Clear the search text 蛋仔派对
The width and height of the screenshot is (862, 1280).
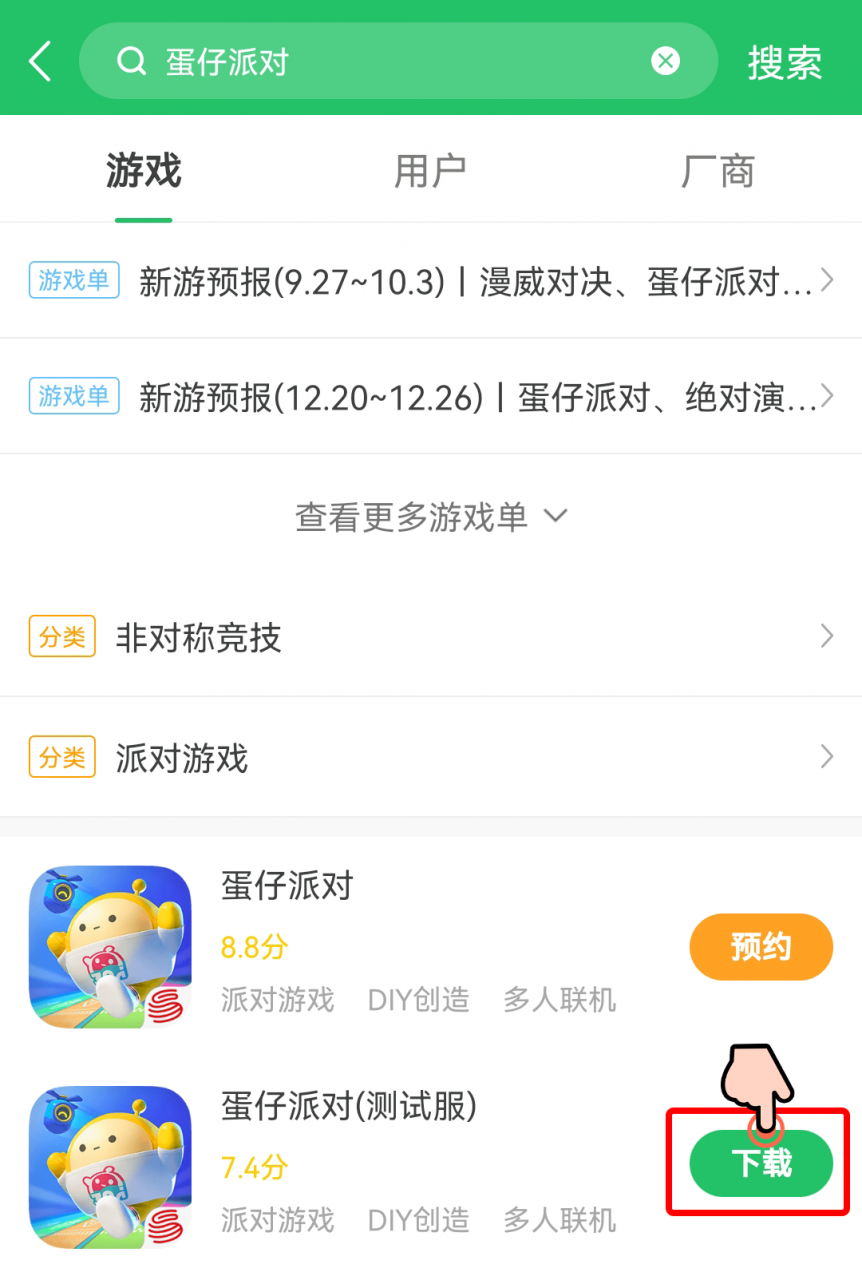pyautogui.click(x=665, y=62)
